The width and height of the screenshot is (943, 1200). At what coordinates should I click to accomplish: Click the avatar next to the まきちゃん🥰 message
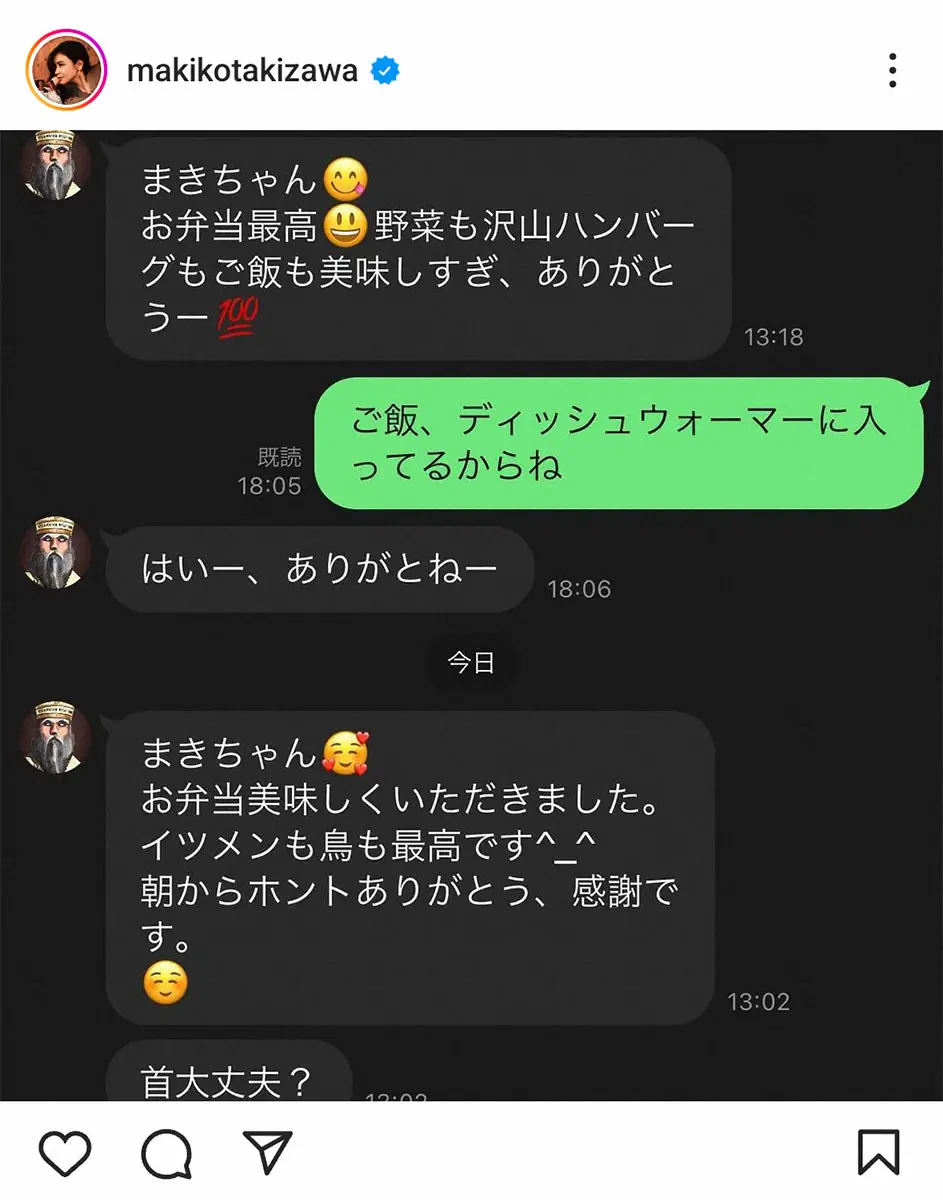pos(55,740)
